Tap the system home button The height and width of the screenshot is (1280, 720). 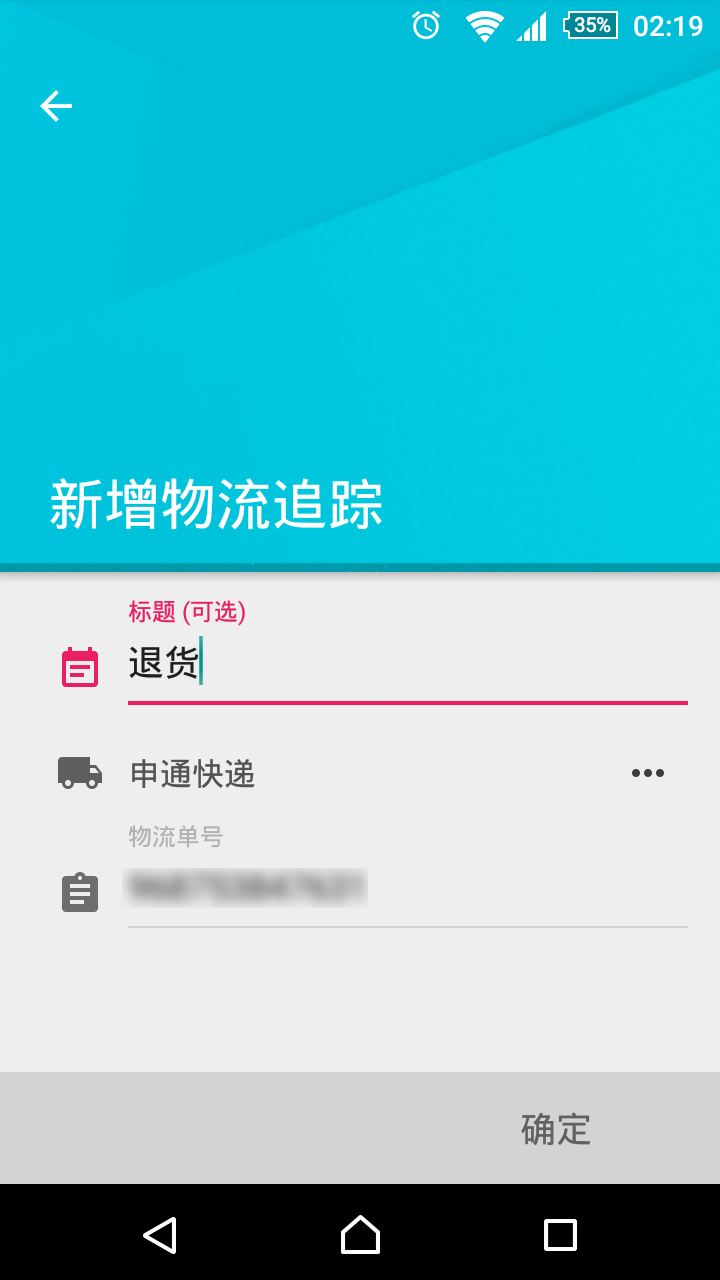click(x=360, y=1234)
